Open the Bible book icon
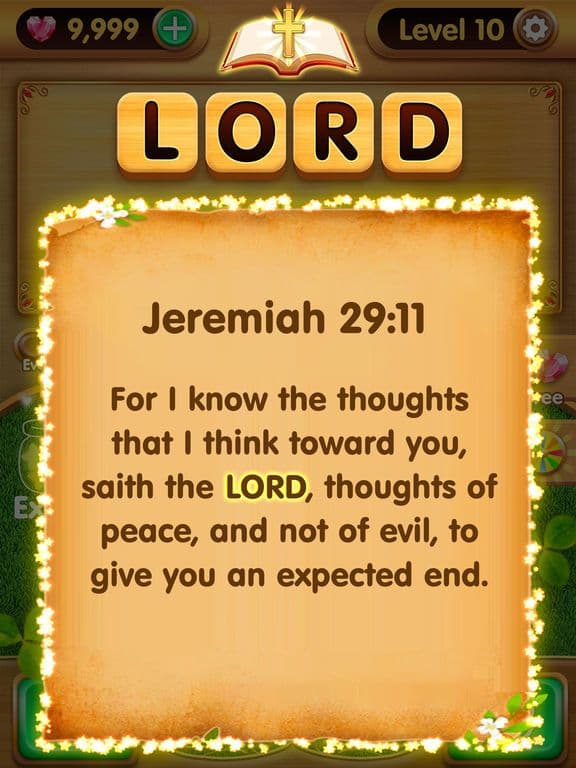The width and height of the screenshot is (576, 768). point(289,42)
